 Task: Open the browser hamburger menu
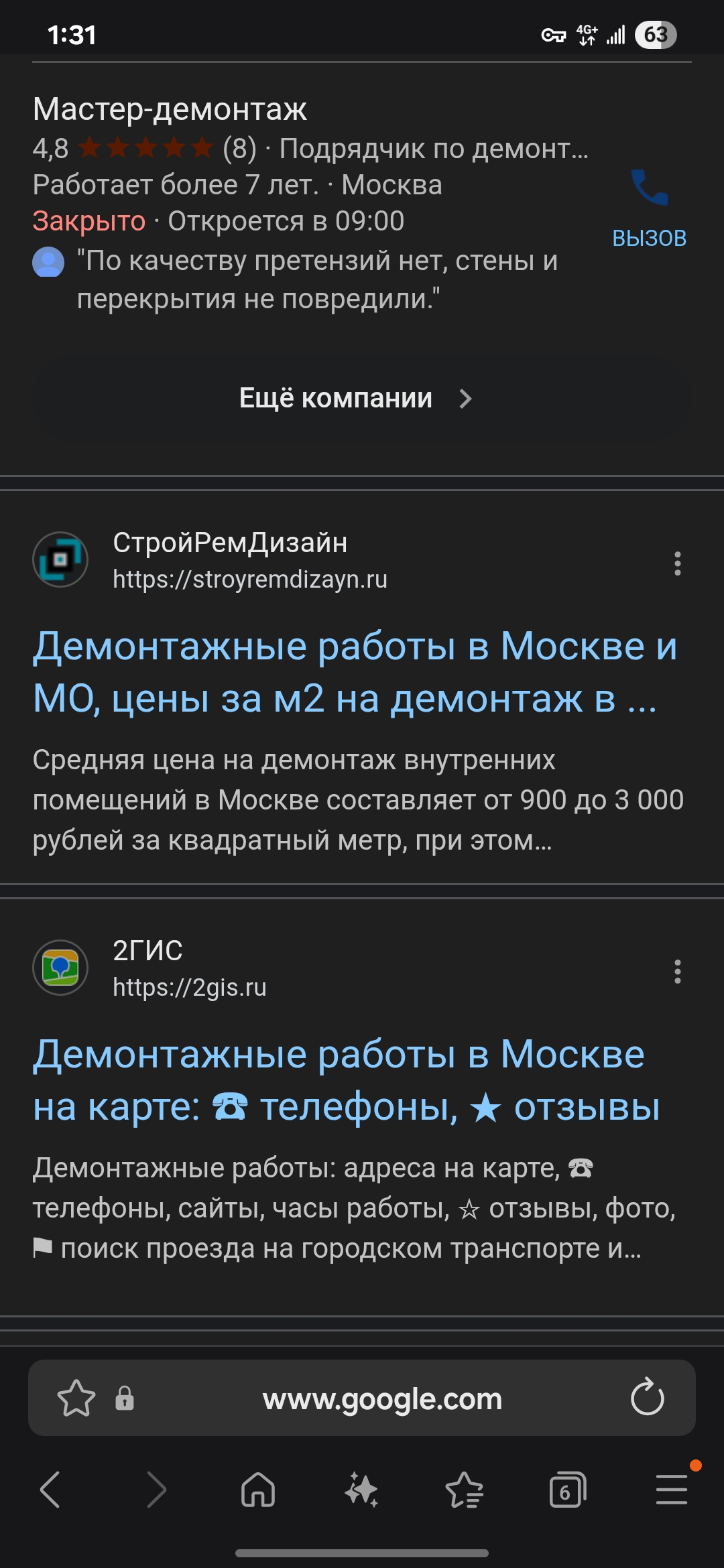tap(672, 1490)
